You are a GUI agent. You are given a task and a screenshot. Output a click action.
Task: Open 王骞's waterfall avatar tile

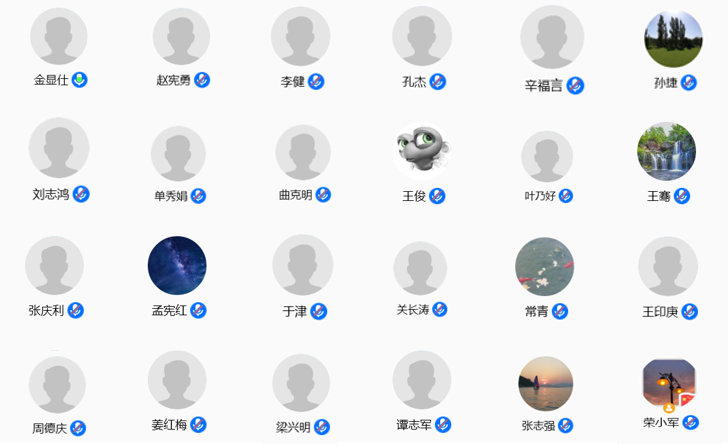(x=666, y=152)
